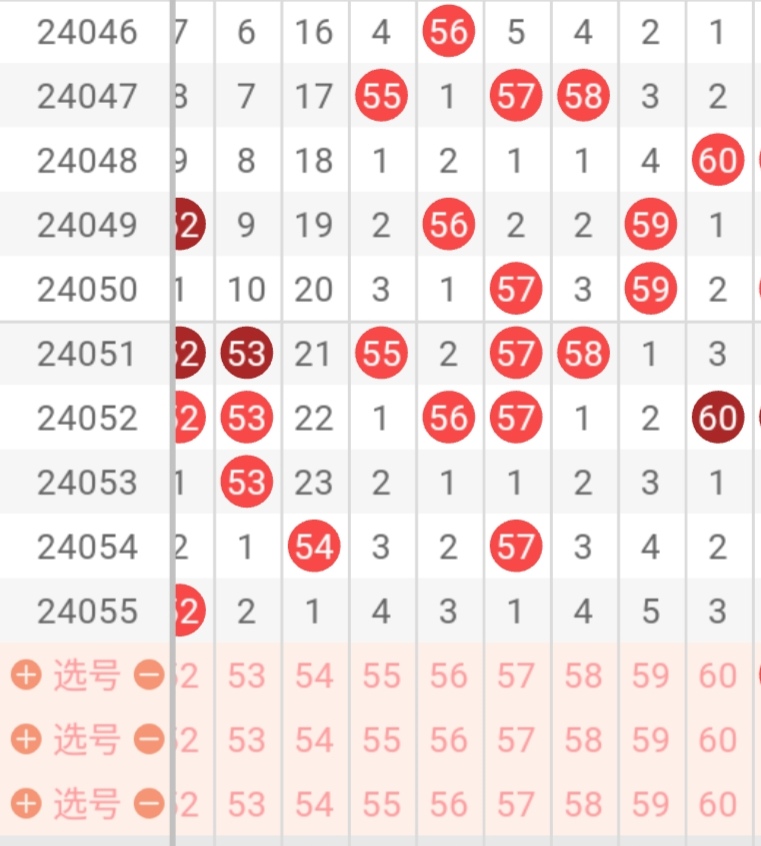Click red ball 54 in row 24054
Viewport: 761px width, 846px height.
tap(314, 546)
